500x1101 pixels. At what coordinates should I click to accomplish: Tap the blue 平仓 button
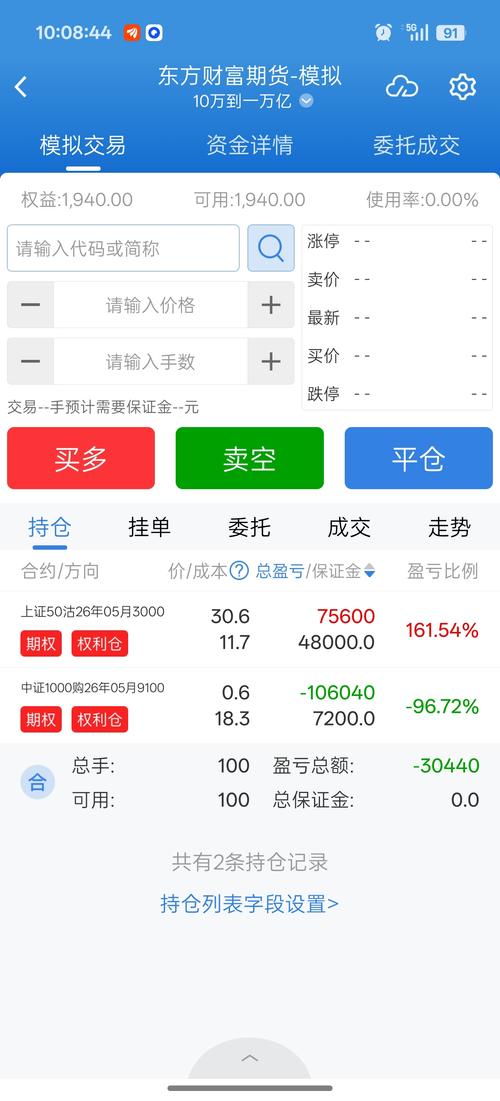[x=419, y=458]
